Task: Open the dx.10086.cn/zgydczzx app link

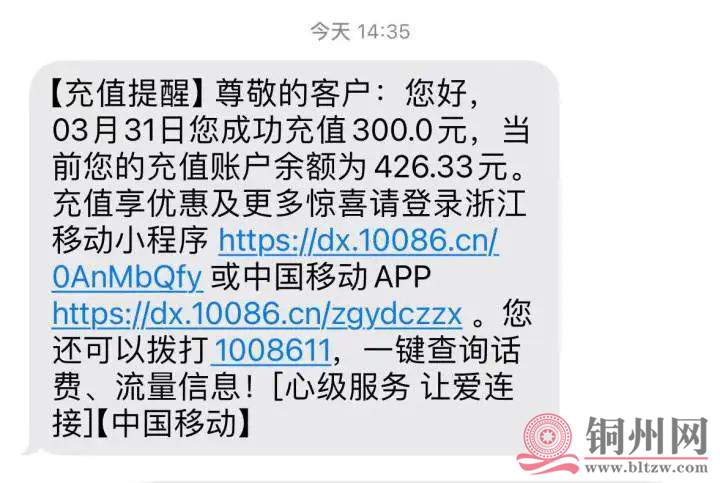Action: (257, 314)
